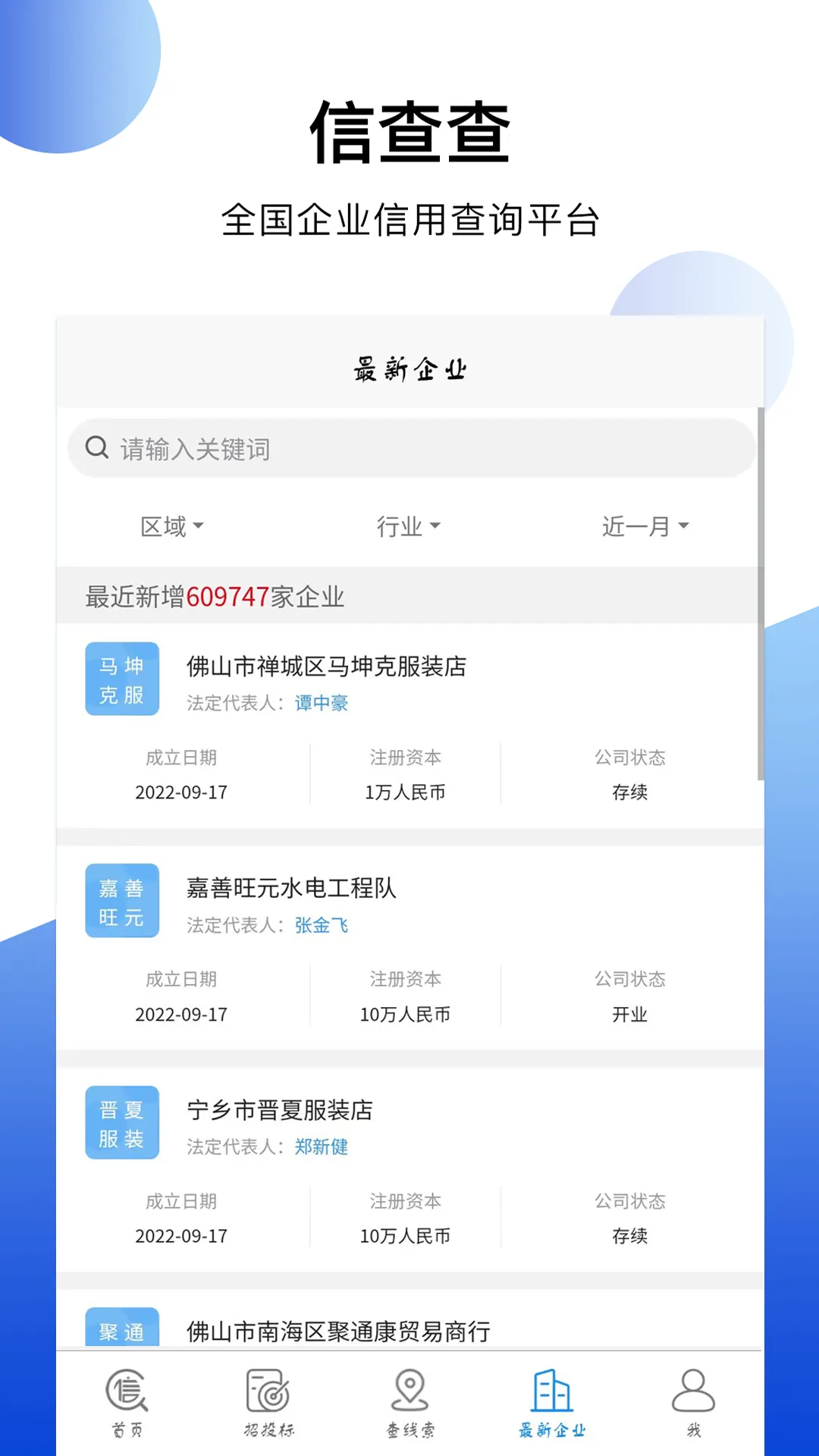The image size is (819, 1456).
Task: Expand the 近一月 time filter dropdown
Action: point(644,525)
